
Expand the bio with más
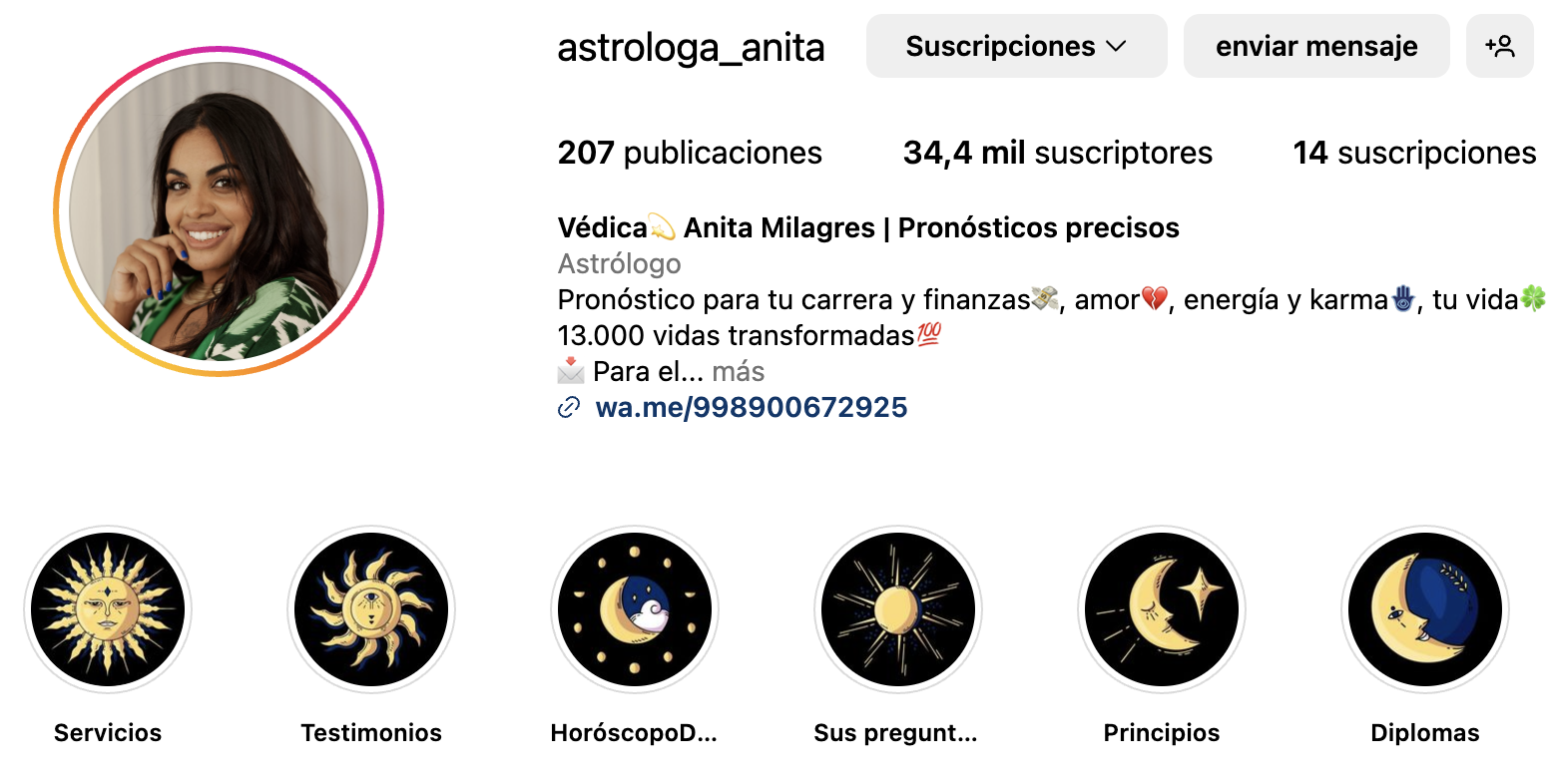[x=738, y=371]
